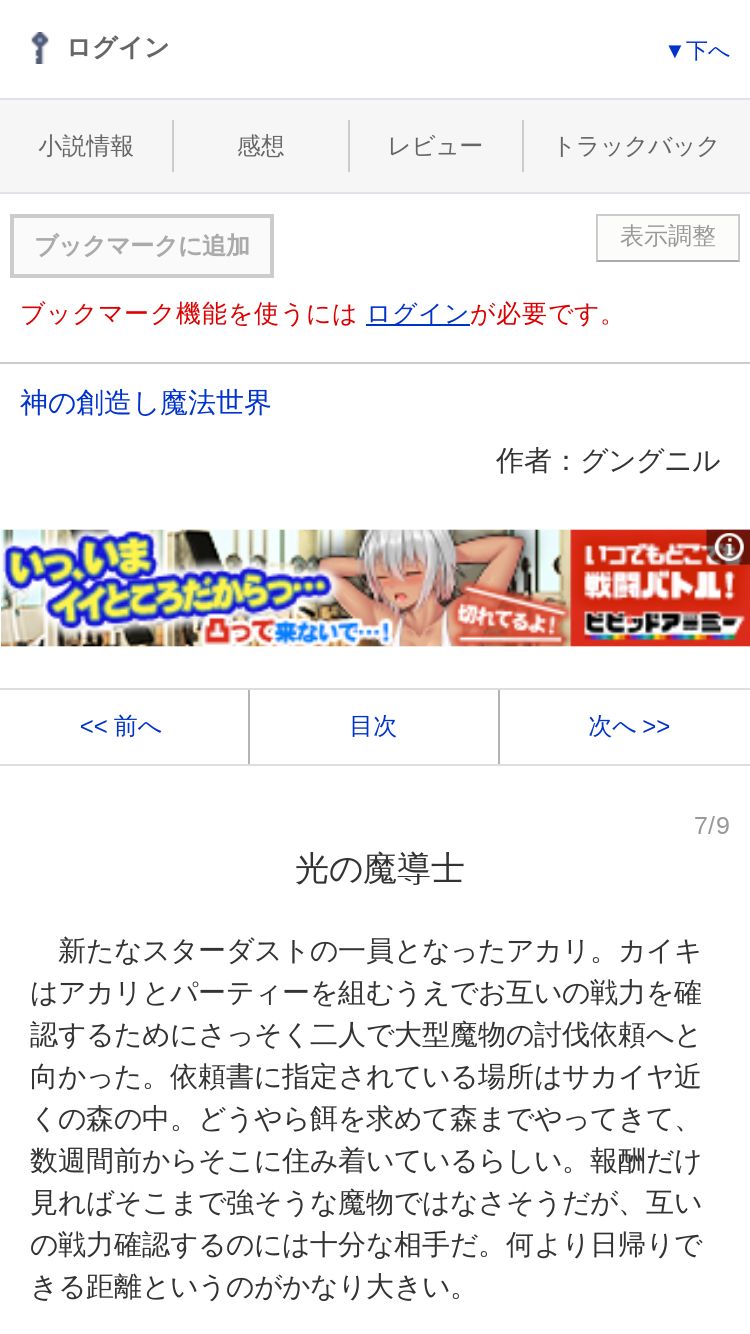Follow the underlined ログイン link in red notice
750x1334 pixels.
coord(417,314)
